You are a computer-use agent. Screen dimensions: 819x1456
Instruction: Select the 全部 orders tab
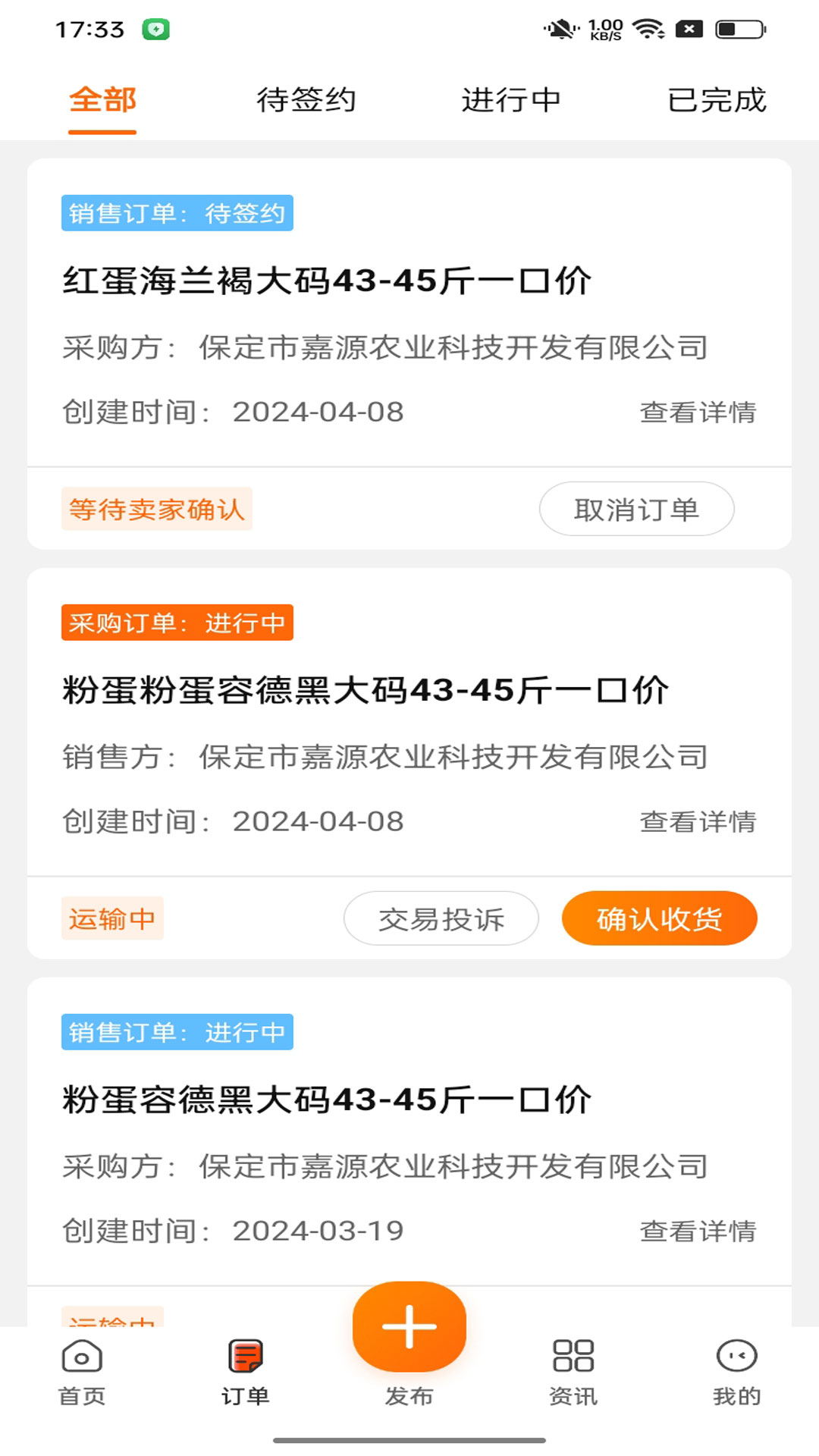click(x=102, y=100)
